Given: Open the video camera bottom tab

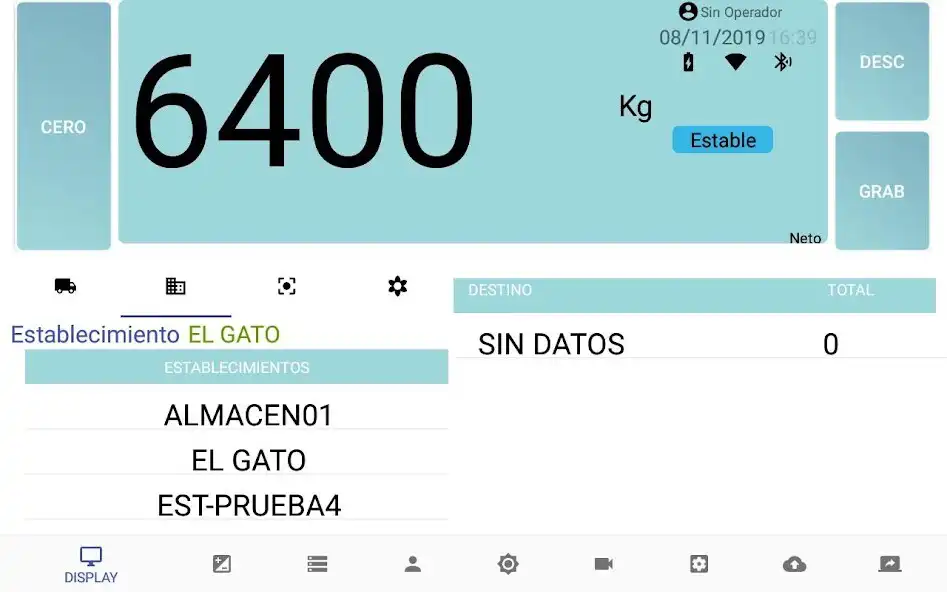Looking at the screenshot, I should pos(603,564).
